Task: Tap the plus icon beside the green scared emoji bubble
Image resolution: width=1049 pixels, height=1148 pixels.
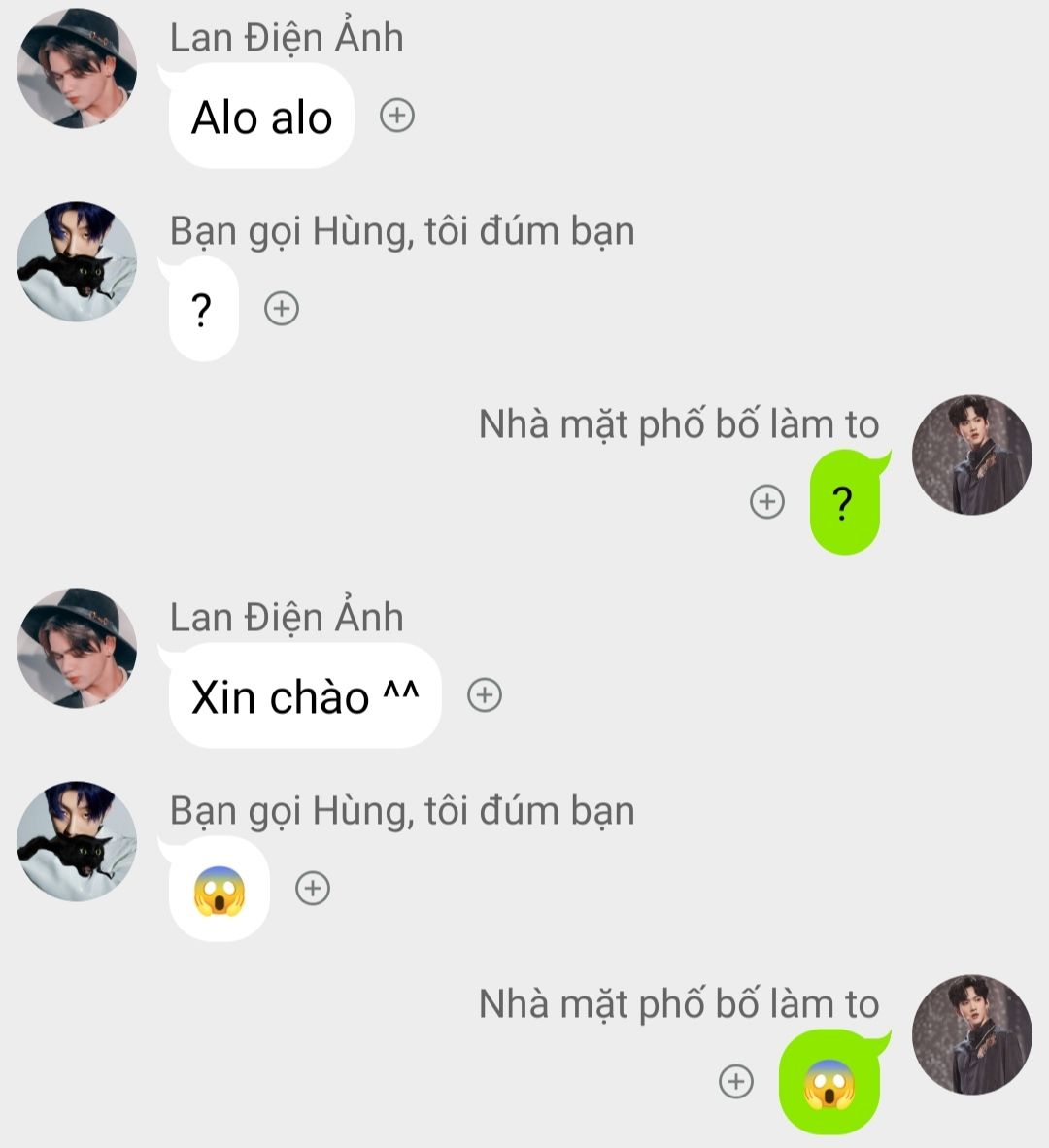Action: [x=736, y=1081]
